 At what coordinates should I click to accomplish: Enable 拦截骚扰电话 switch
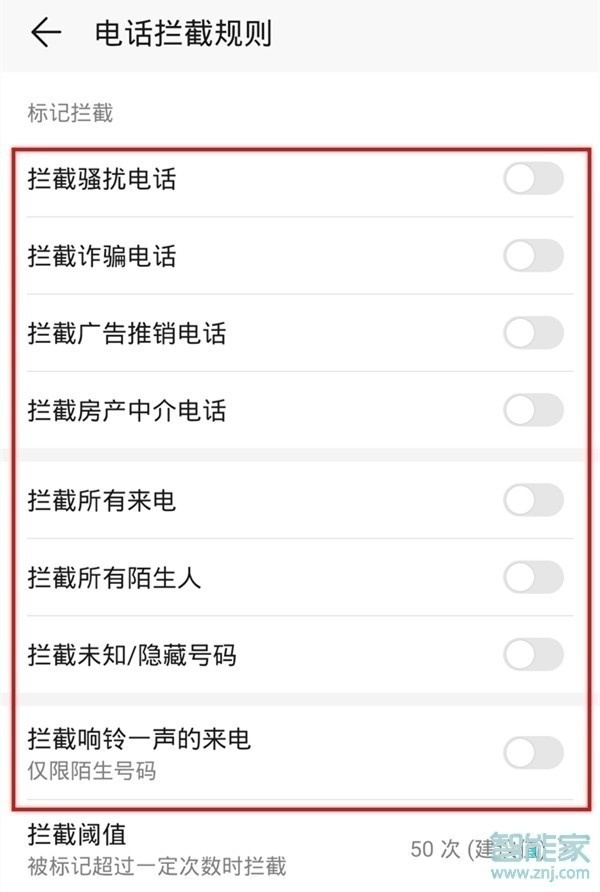coord(533,179)
